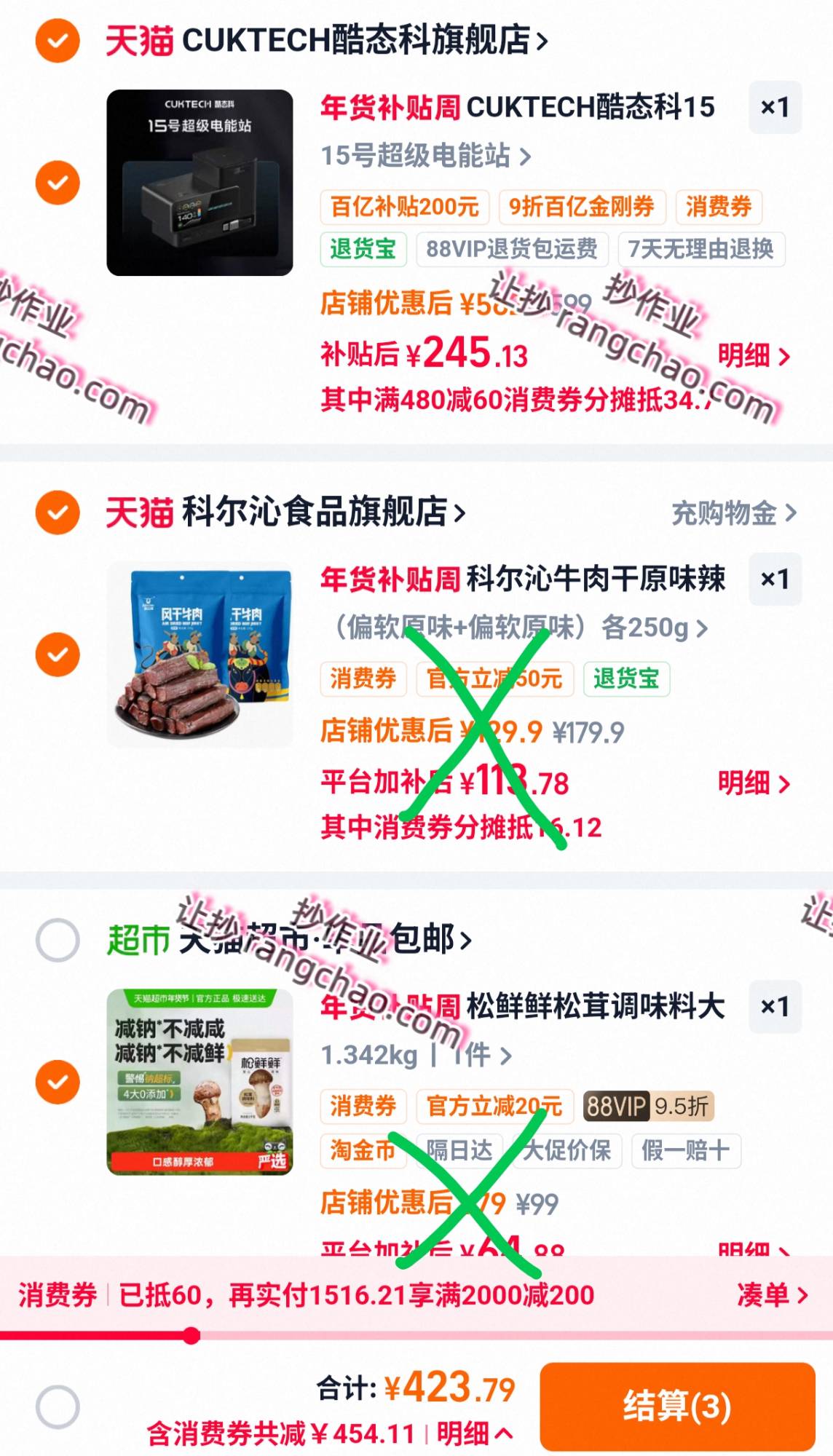The image size is (833, 1456).
Task: Tap 凑单 to reach the 满2000减200 coupon
Action: [772, 1295]
